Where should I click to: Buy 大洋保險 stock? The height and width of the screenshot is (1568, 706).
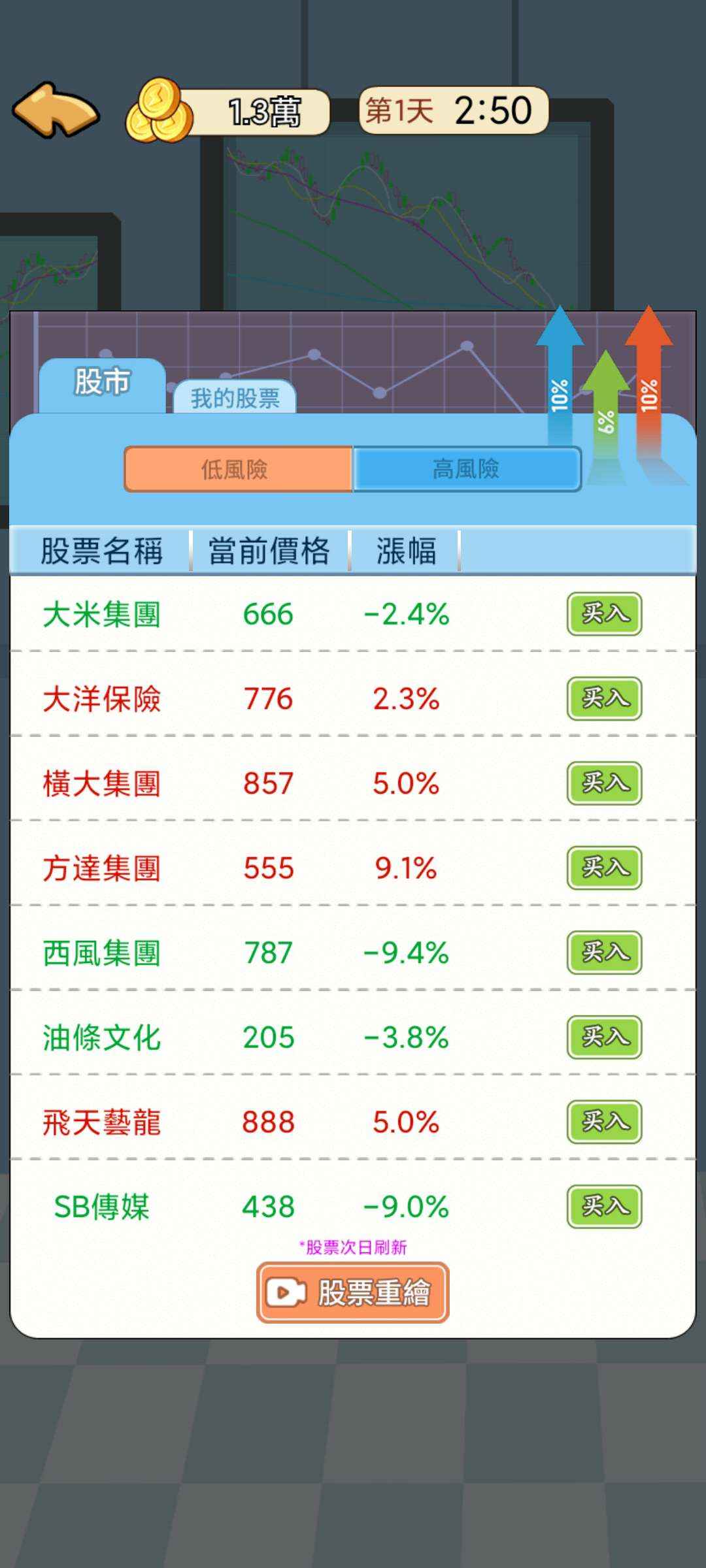[604, 698]
